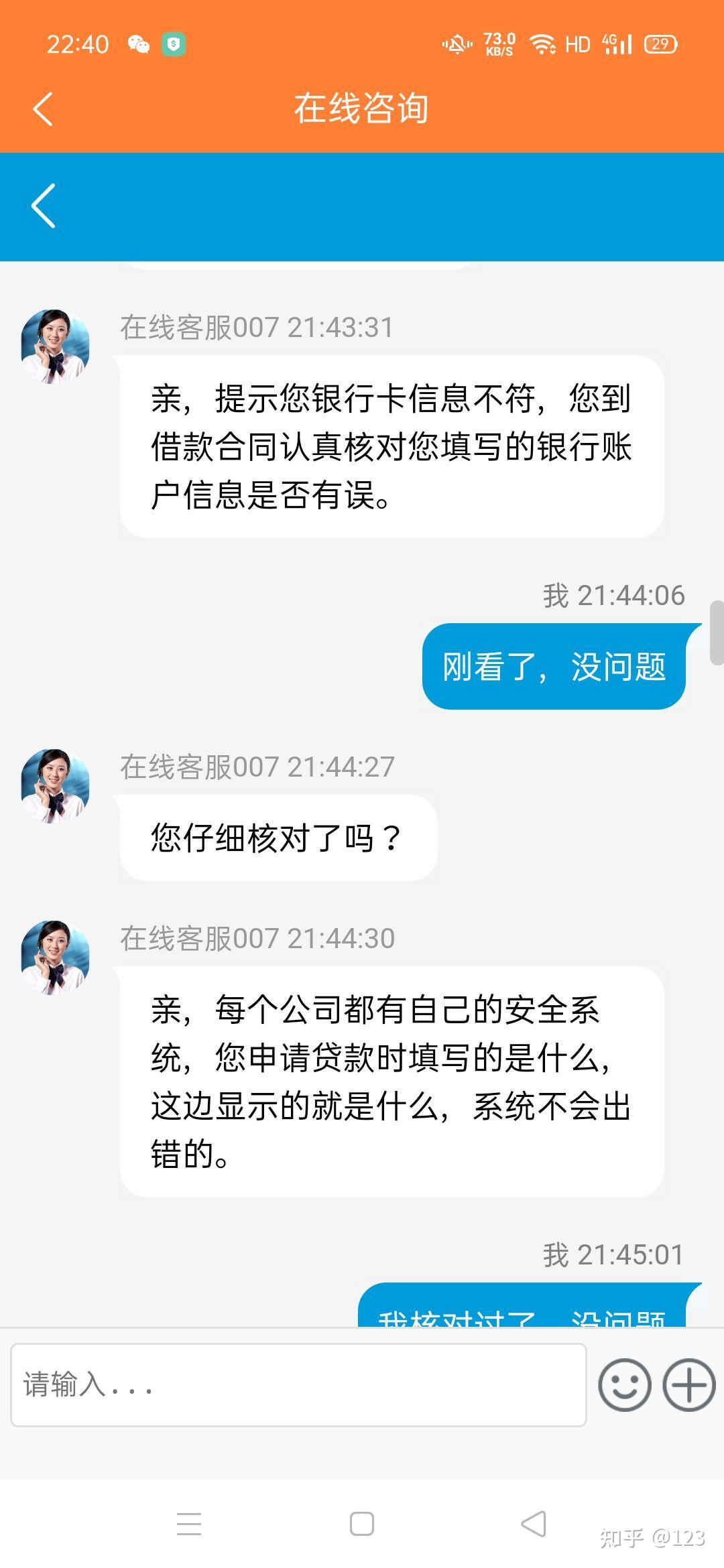Viewport: 724px width, 1568px height.
Task: Open the 在线客服007 avatar at 21:44:30
Action: coord(56,957)
